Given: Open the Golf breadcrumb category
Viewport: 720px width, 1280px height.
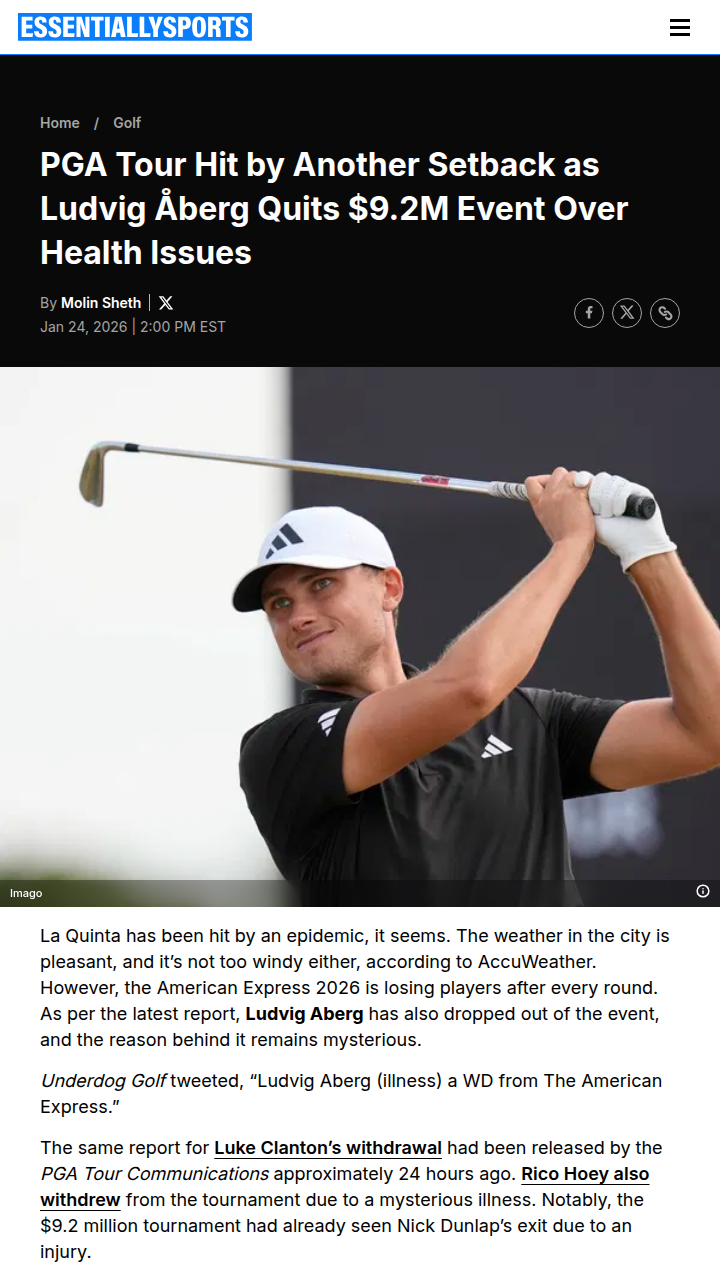Looking at the screenshot, I should coord(127,123).
